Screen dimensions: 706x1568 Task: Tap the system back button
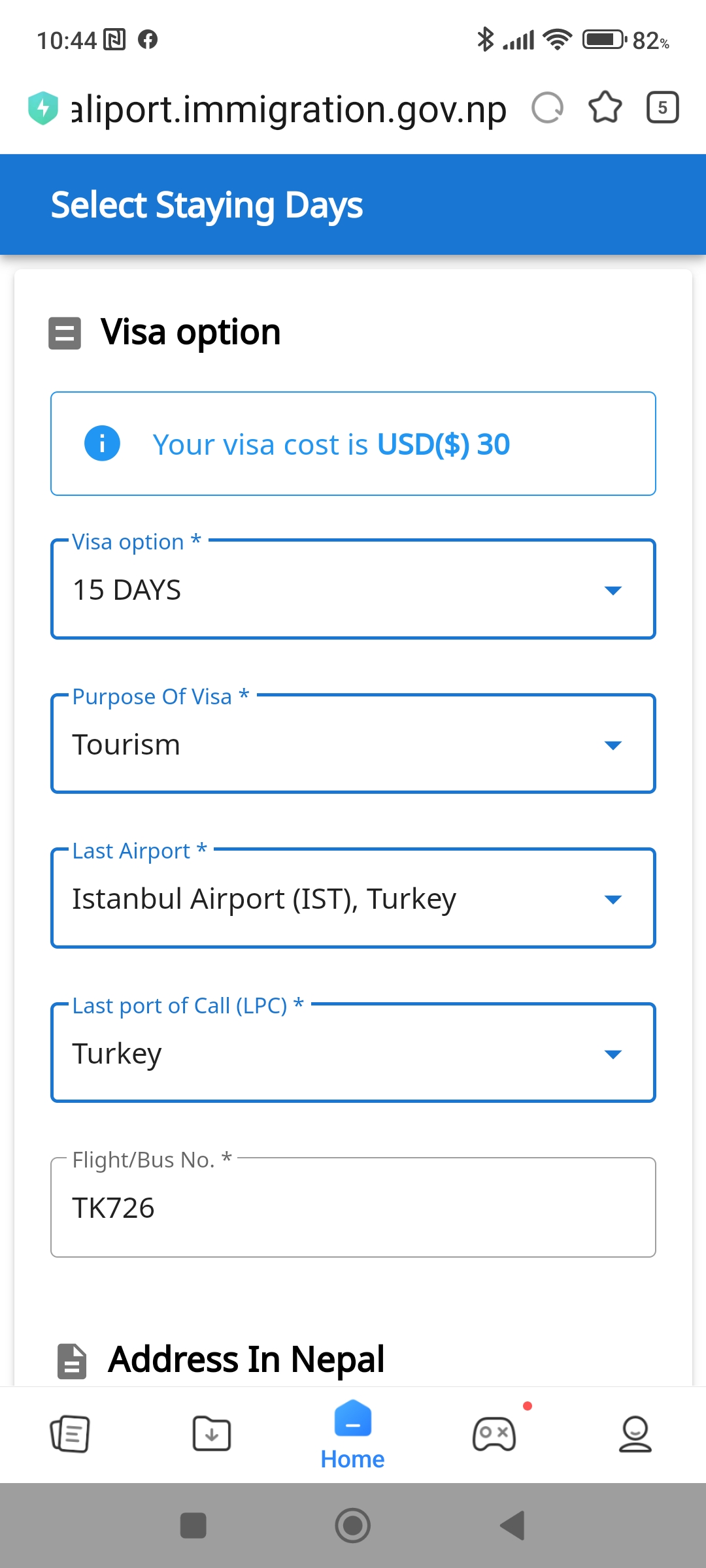pos(513,1526)
